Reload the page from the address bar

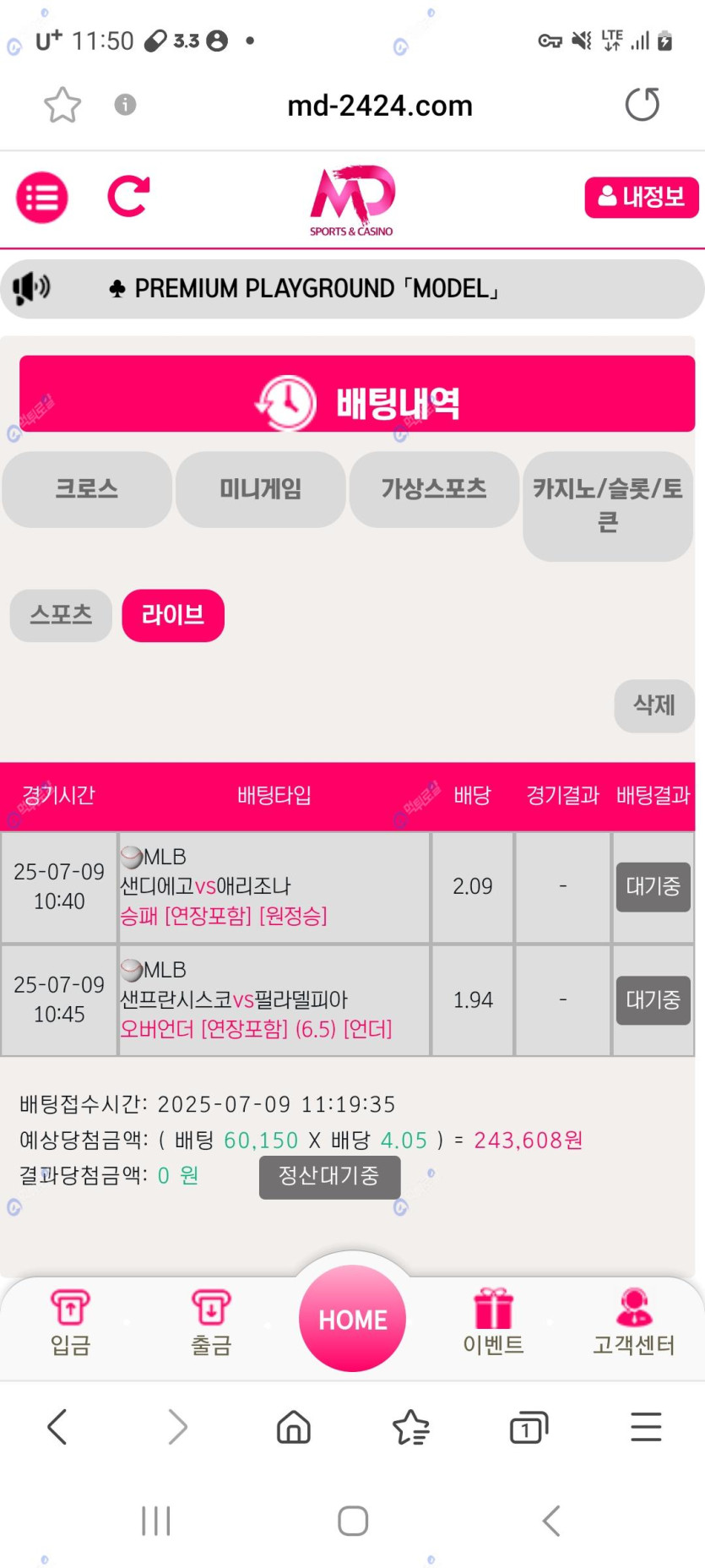click(642, 105)
